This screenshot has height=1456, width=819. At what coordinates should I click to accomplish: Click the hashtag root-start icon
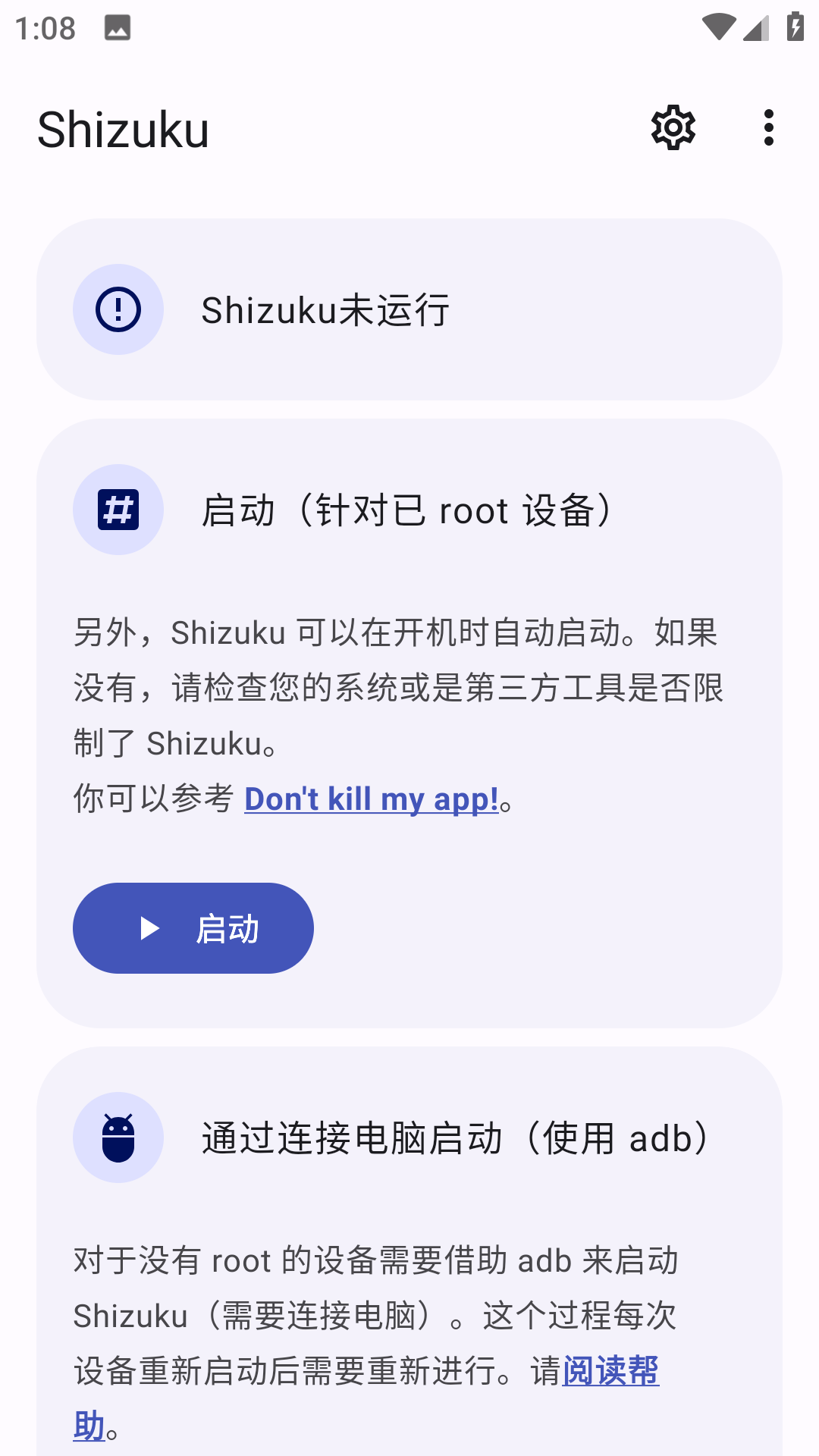(118, 508)
